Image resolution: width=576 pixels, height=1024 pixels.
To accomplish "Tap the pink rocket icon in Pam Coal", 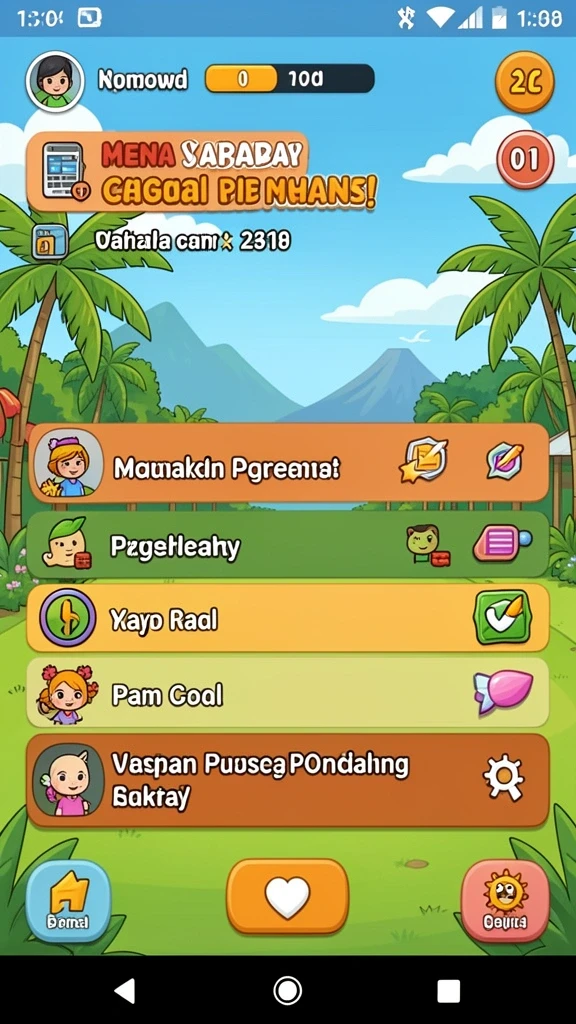I will pos(502,692).
